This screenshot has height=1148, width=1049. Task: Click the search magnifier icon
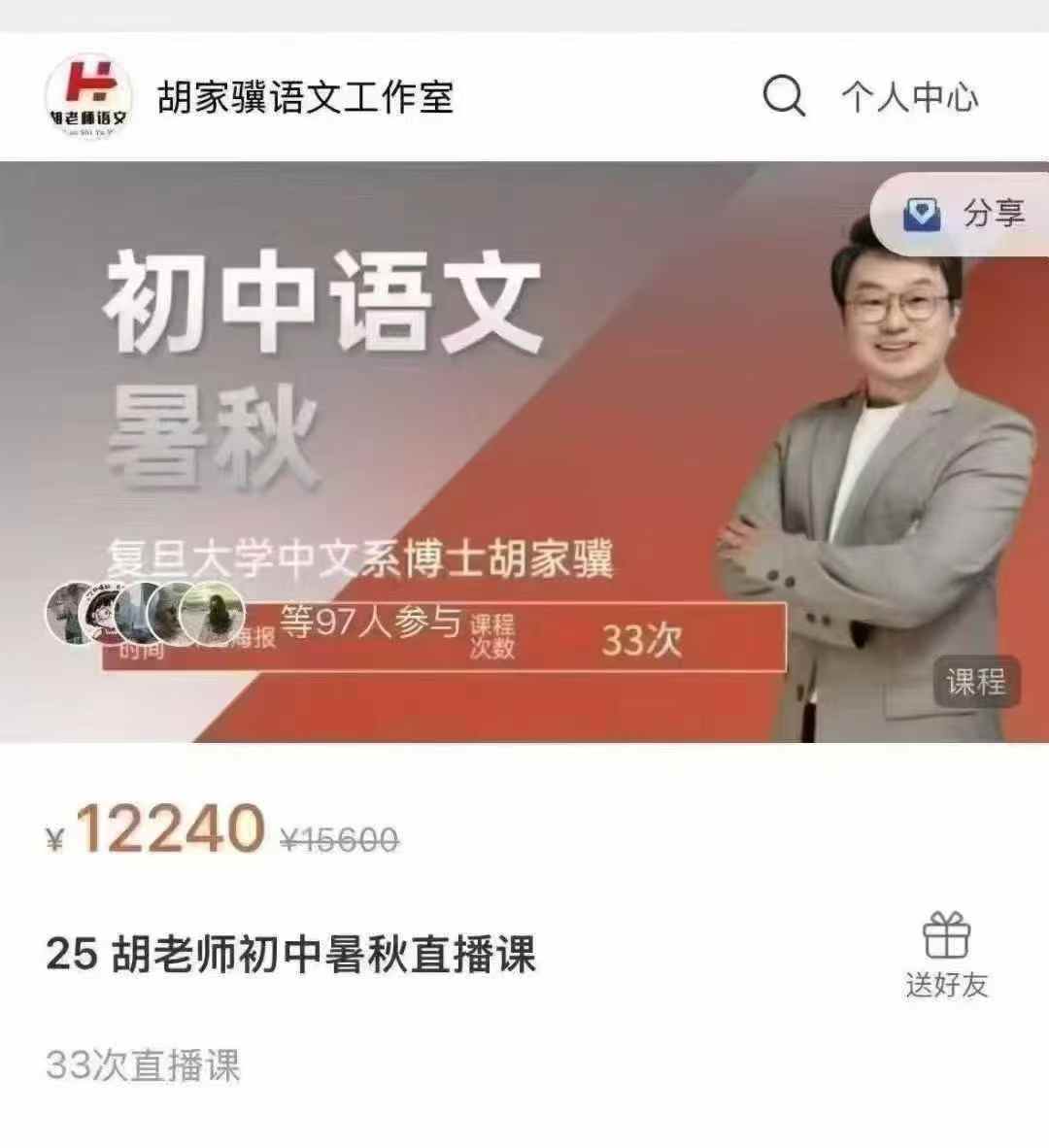click(783, 93)
